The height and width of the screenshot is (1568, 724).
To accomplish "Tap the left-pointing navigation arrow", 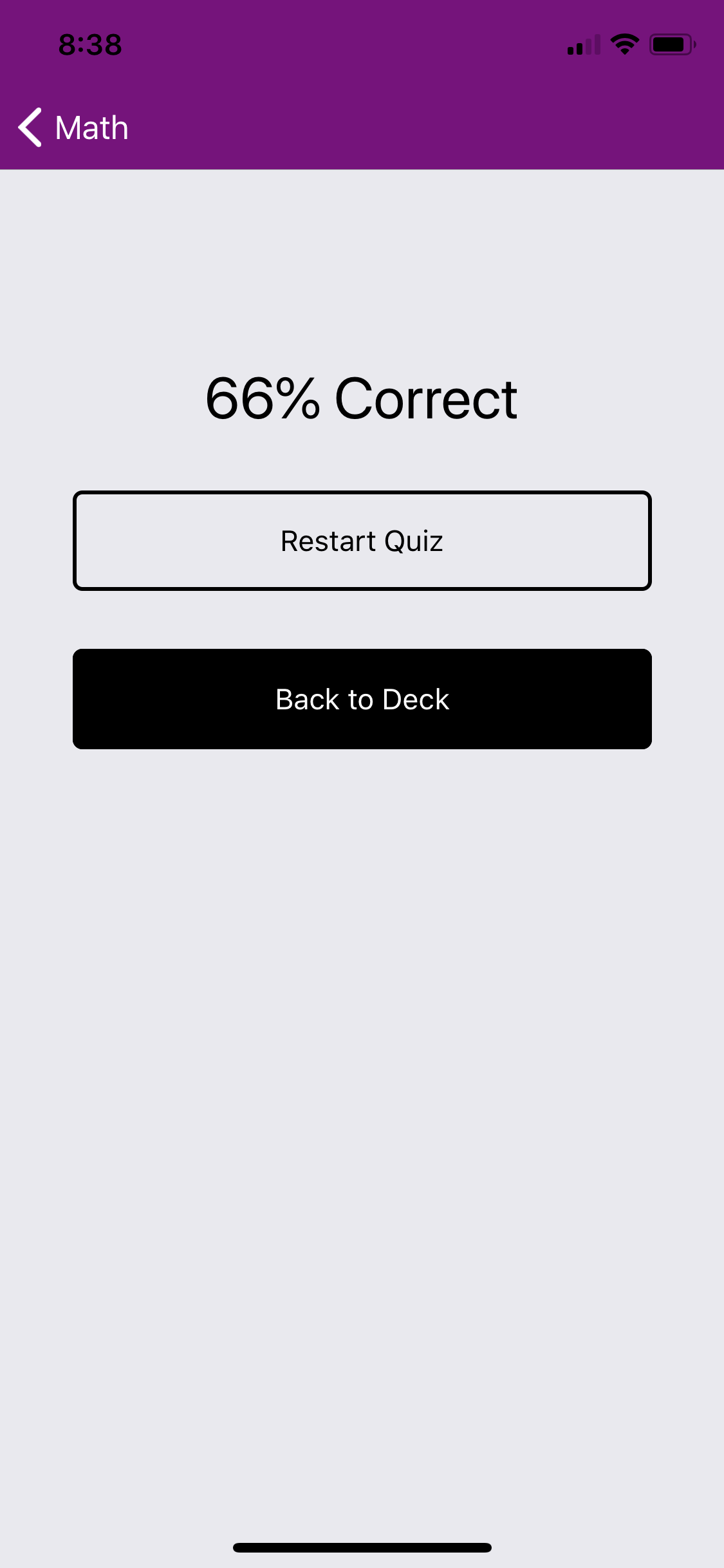I will point(30,127).
